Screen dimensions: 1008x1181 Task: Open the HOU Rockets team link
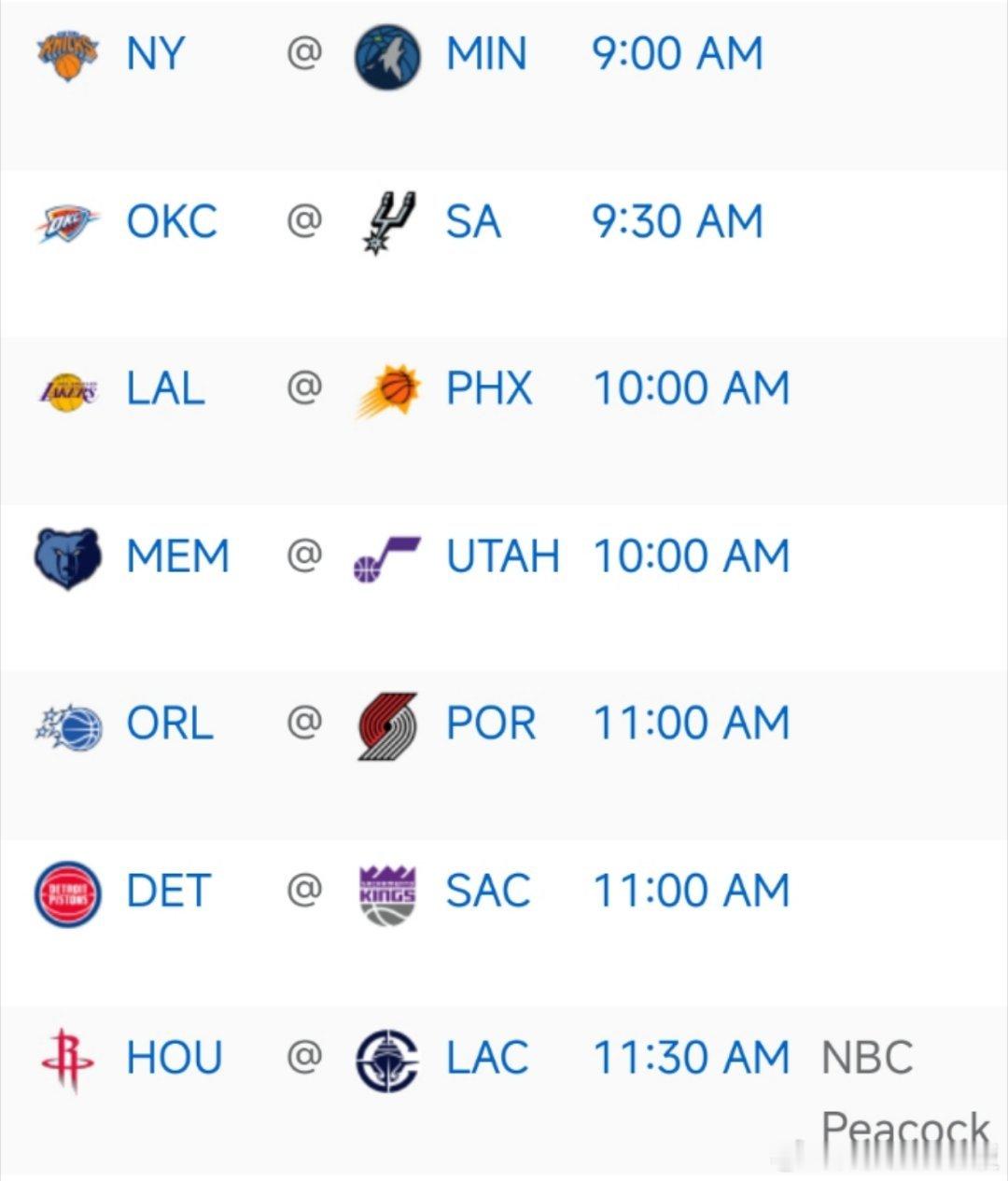click(175, 1059)
